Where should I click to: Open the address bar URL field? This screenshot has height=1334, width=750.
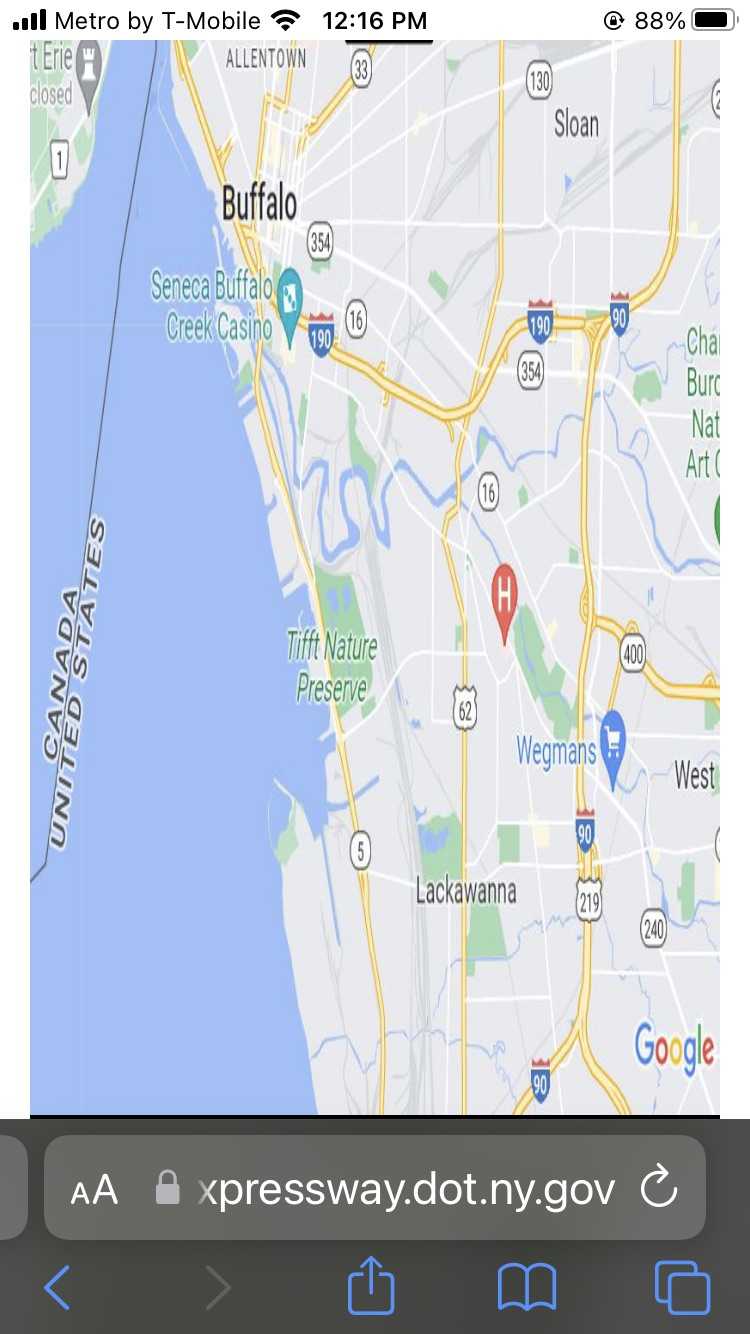405,1189
